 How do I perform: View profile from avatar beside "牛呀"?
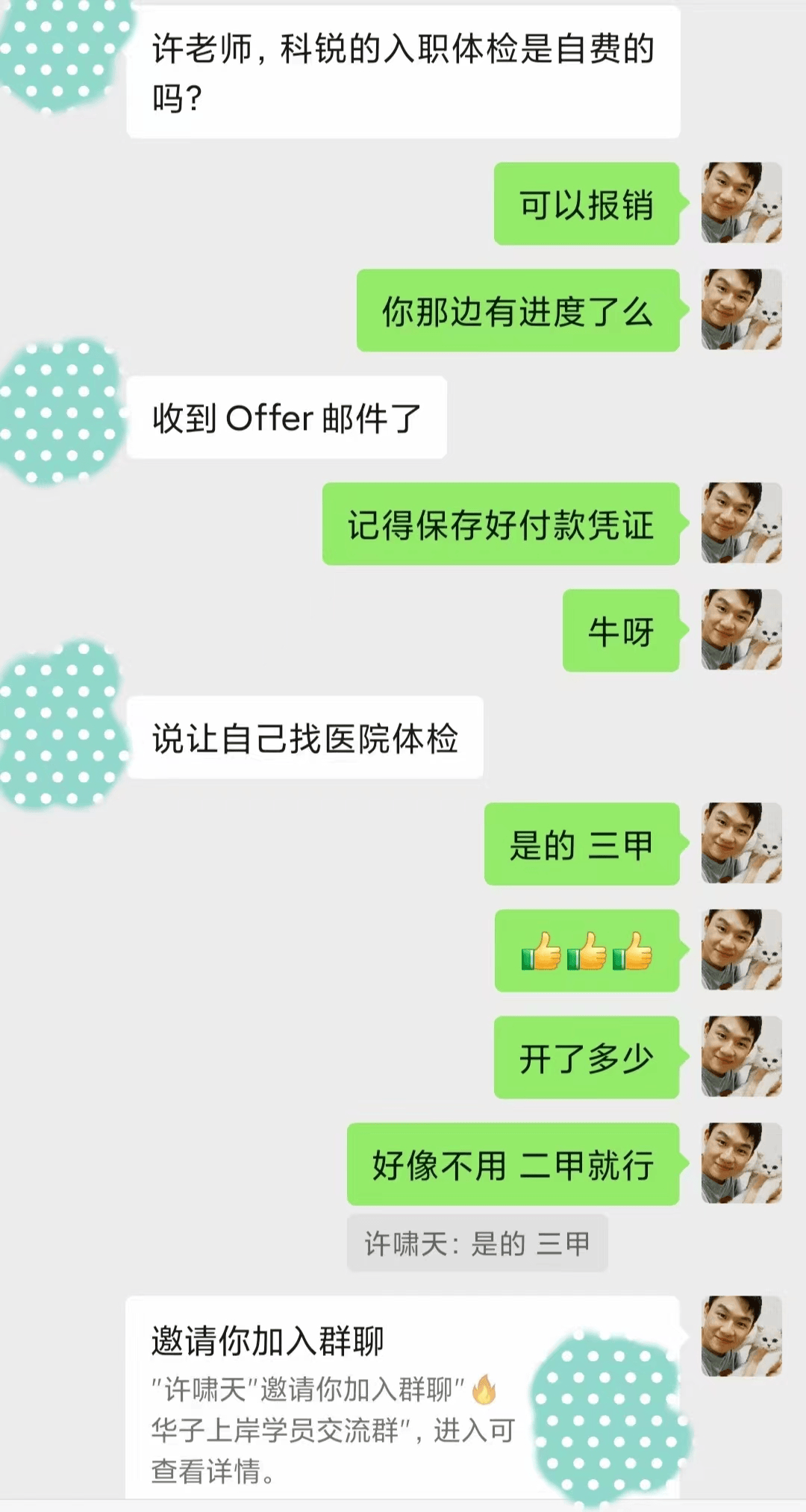(x=741, y=630)
